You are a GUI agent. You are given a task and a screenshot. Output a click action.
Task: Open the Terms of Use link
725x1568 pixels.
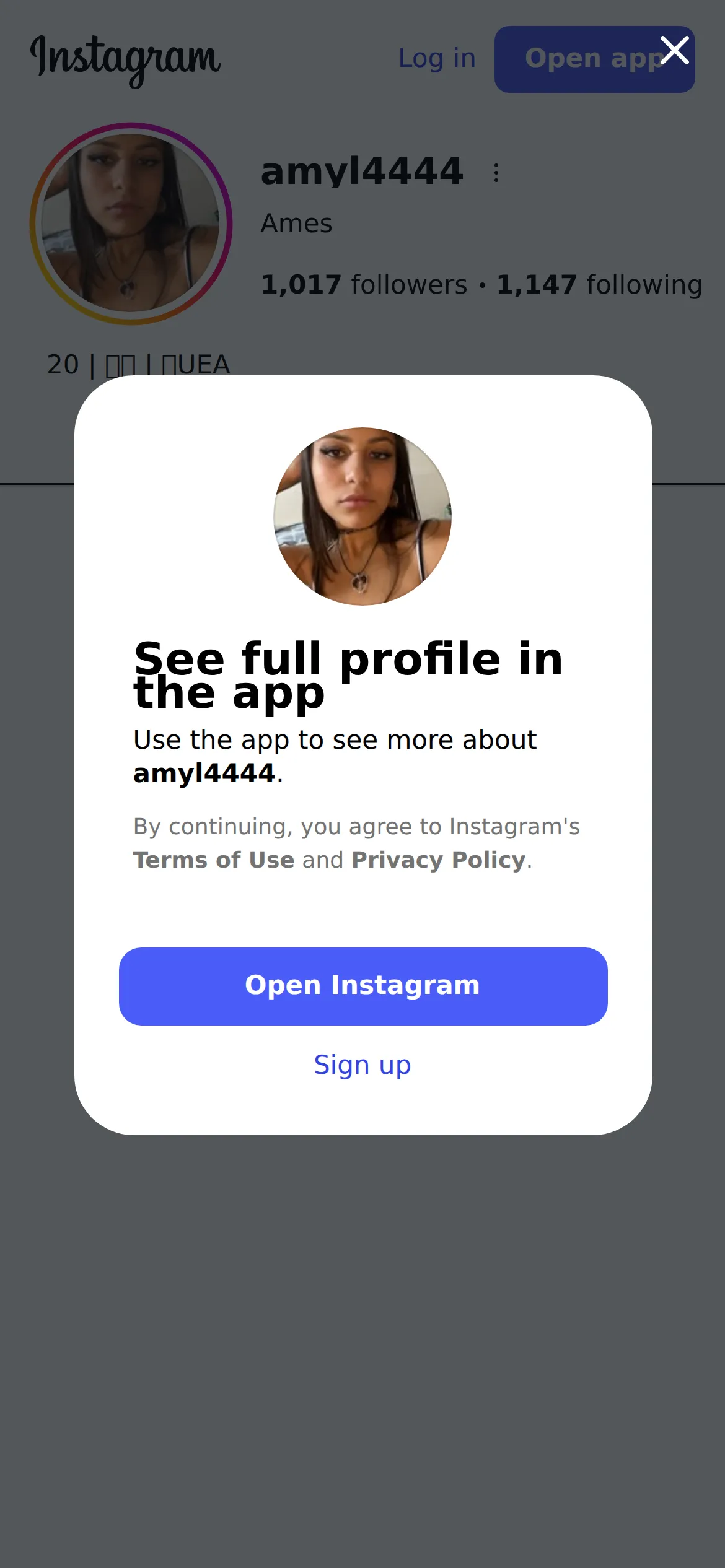click(214, 860)
